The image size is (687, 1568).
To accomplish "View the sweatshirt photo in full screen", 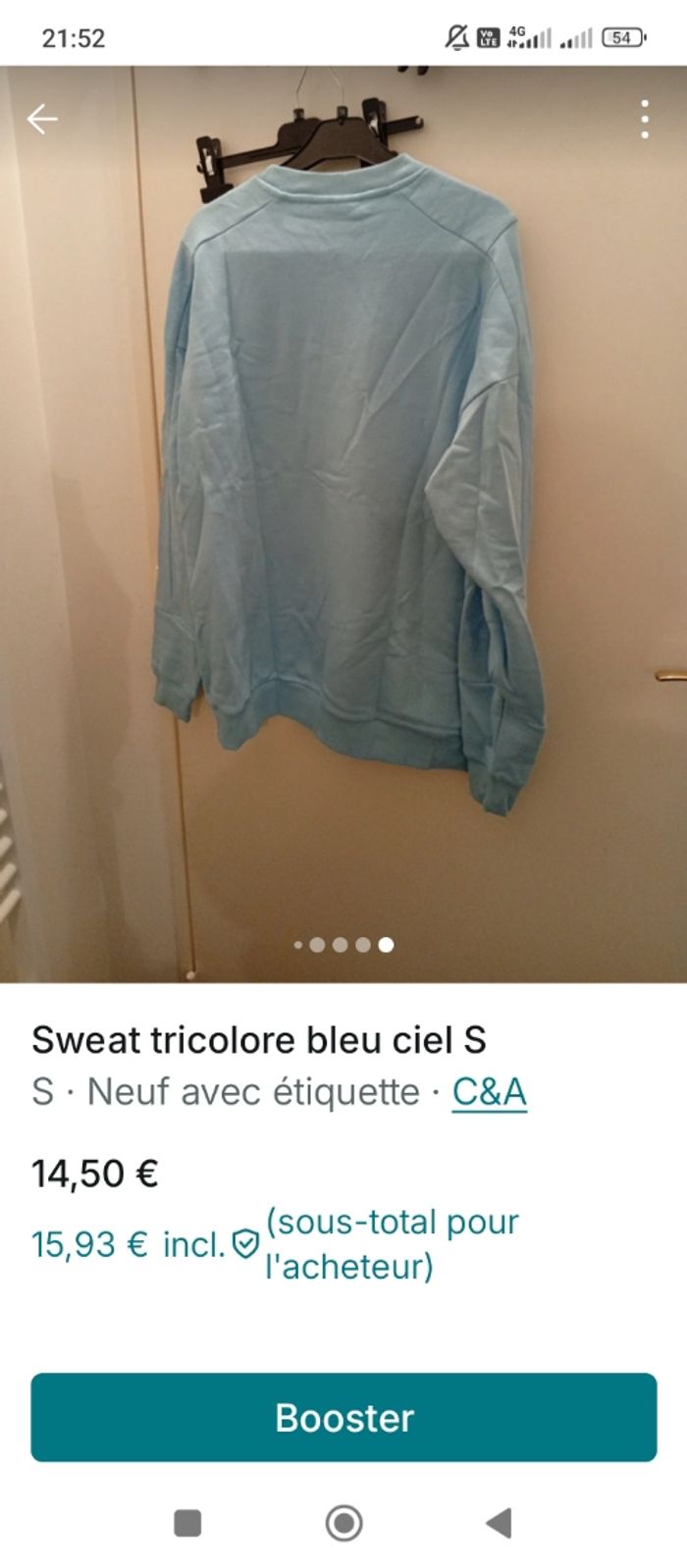I will tap(343, 491).
